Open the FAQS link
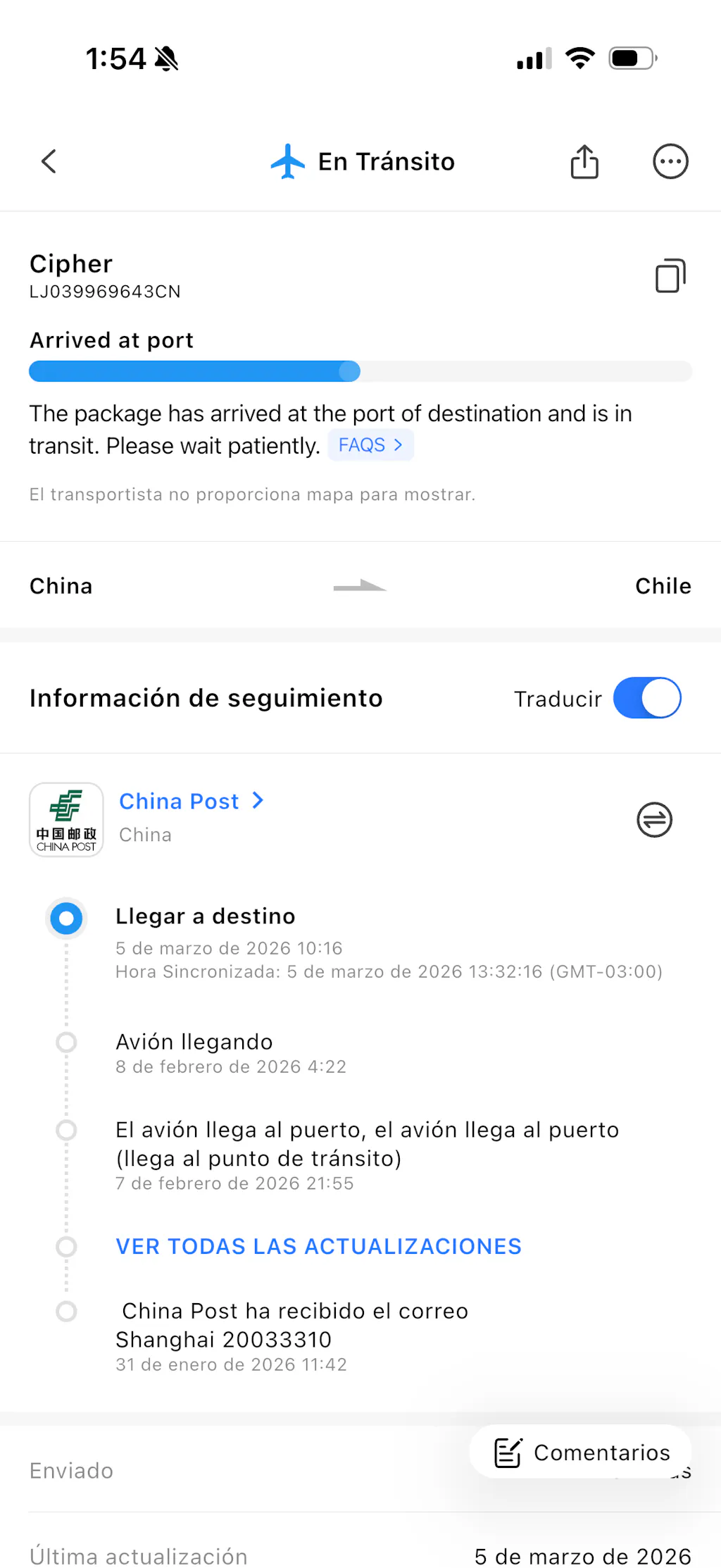Image resolution: width=721 pixels, height=1568 pixels. click(370, 445)
